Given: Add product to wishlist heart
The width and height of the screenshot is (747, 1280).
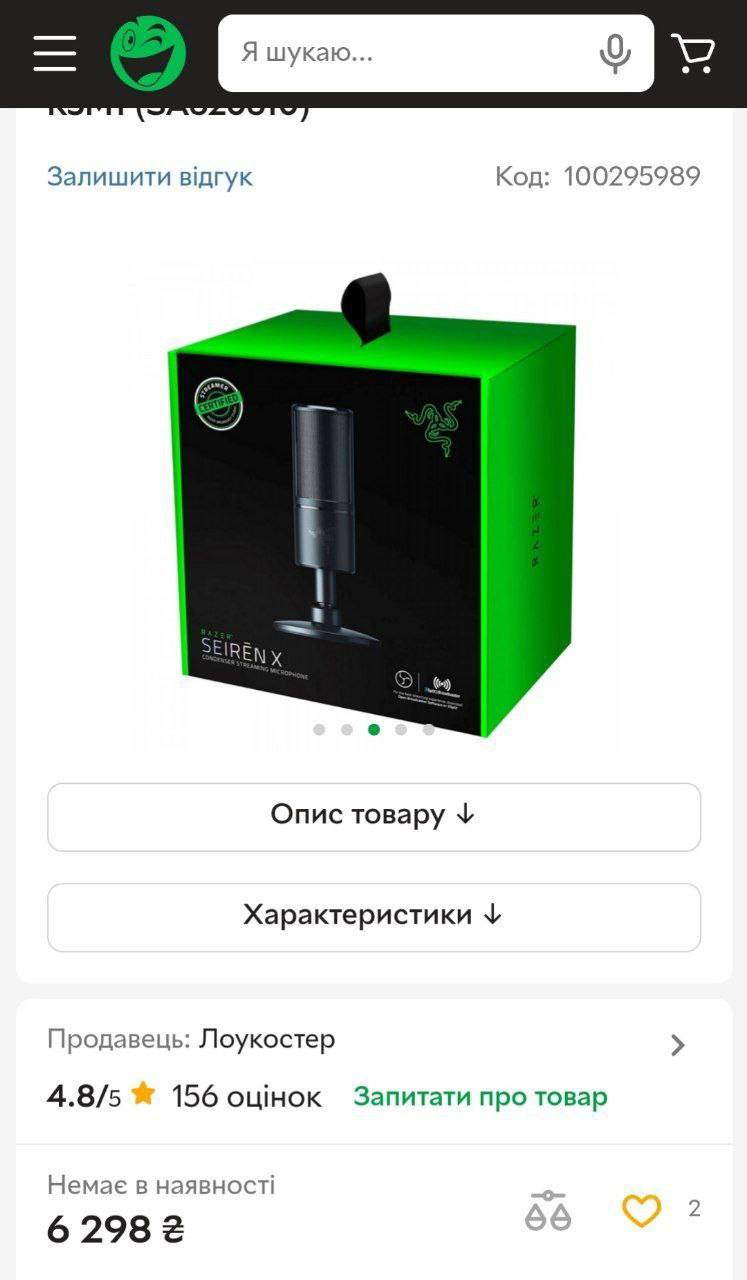Looking at the screenshot, I should (641, 1211).
